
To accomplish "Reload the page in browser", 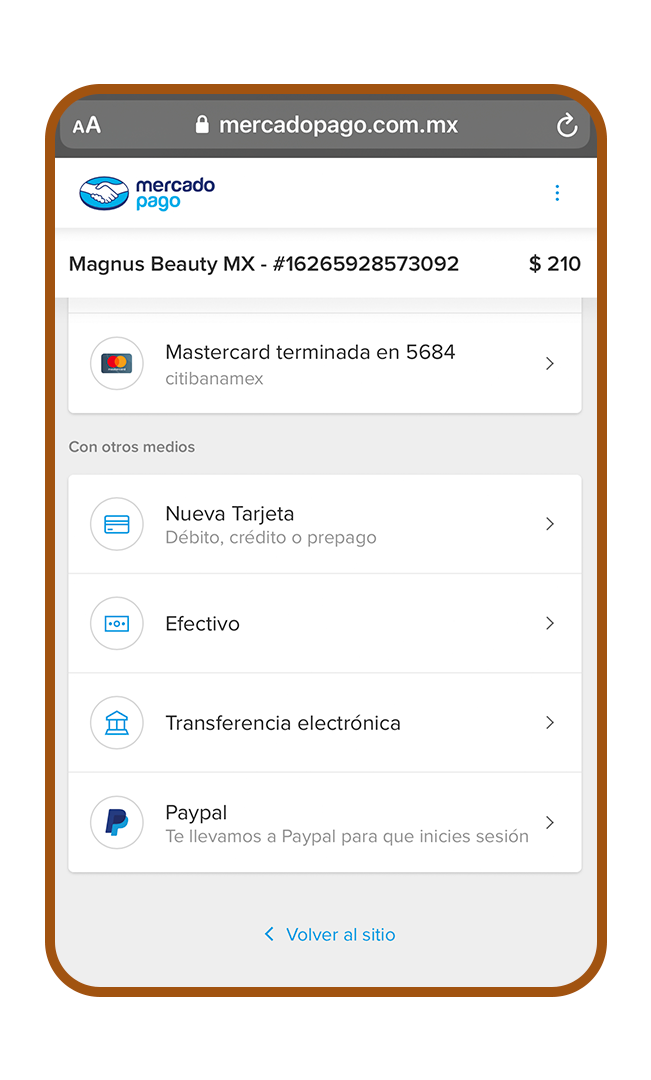I will point(566,125).
